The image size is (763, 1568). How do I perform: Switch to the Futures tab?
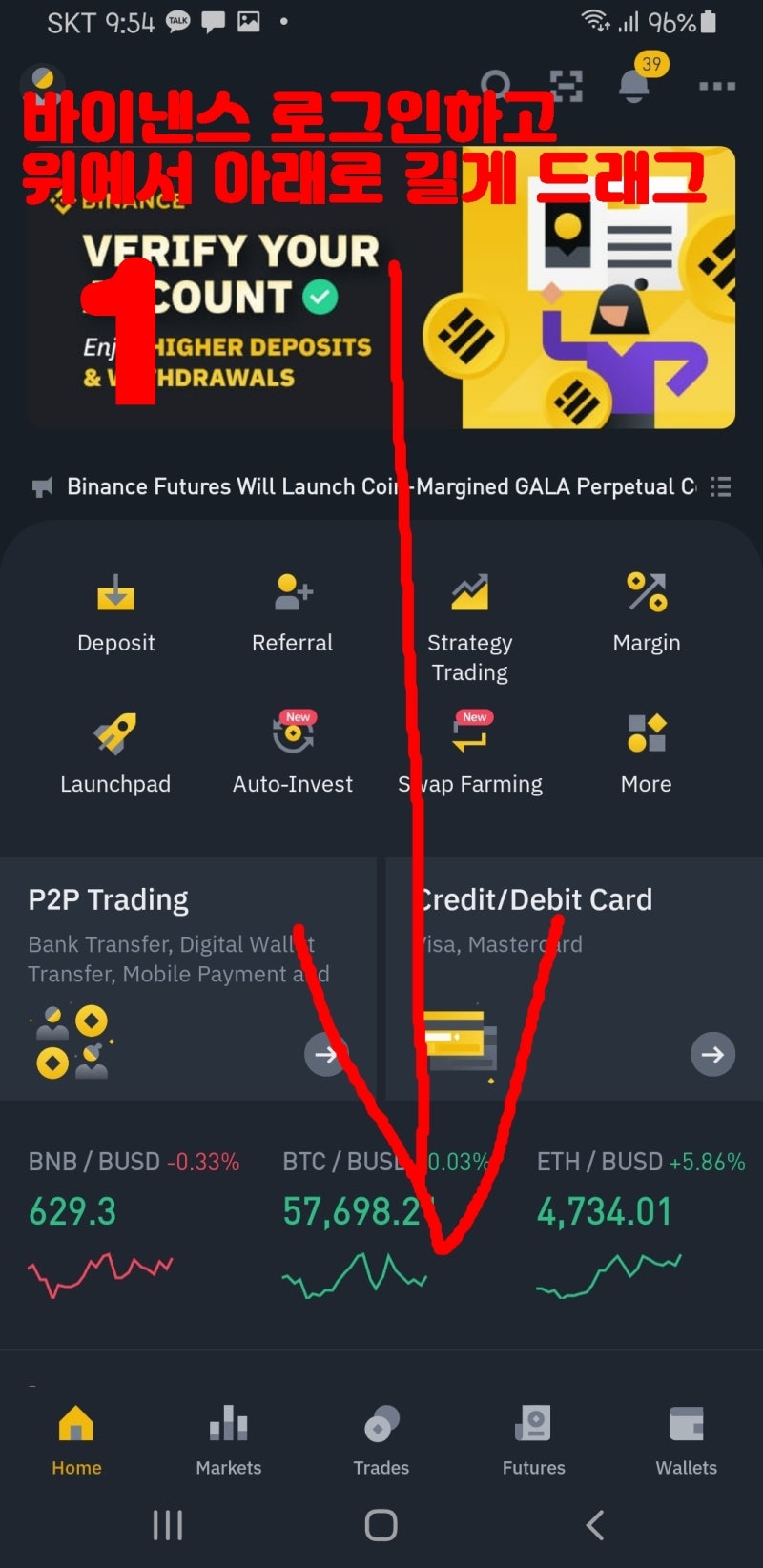[534, 1440]
